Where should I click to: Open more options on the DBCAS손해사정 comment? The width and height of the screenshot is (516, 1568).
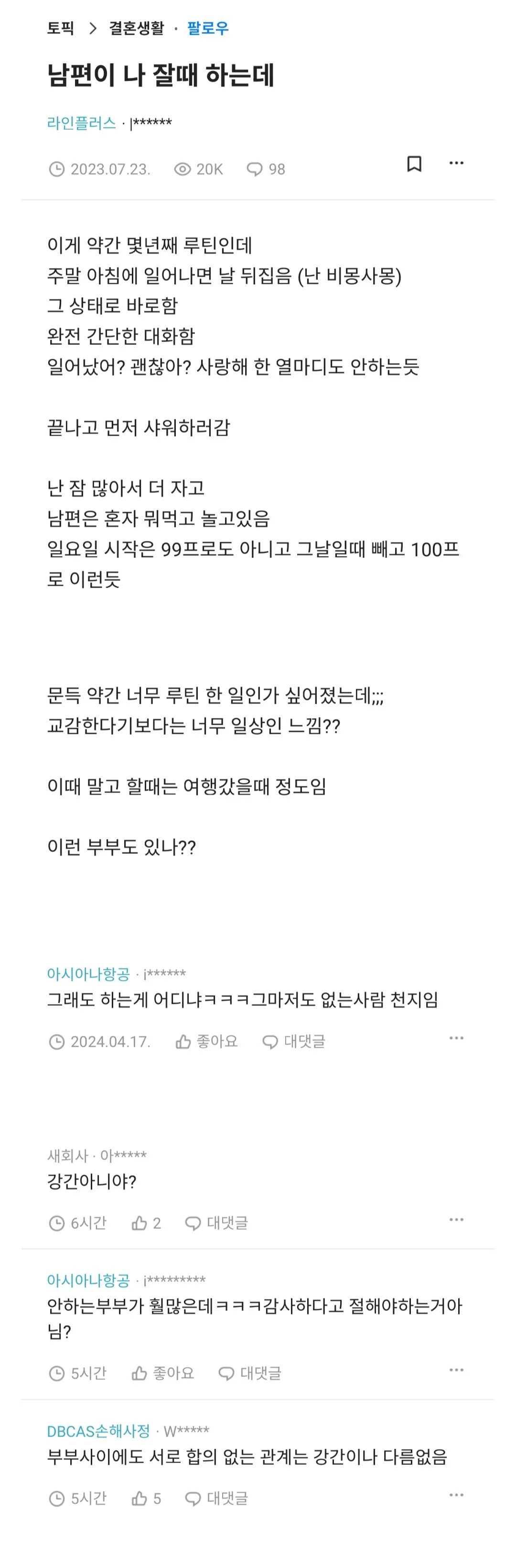(x=456, y=1494)
